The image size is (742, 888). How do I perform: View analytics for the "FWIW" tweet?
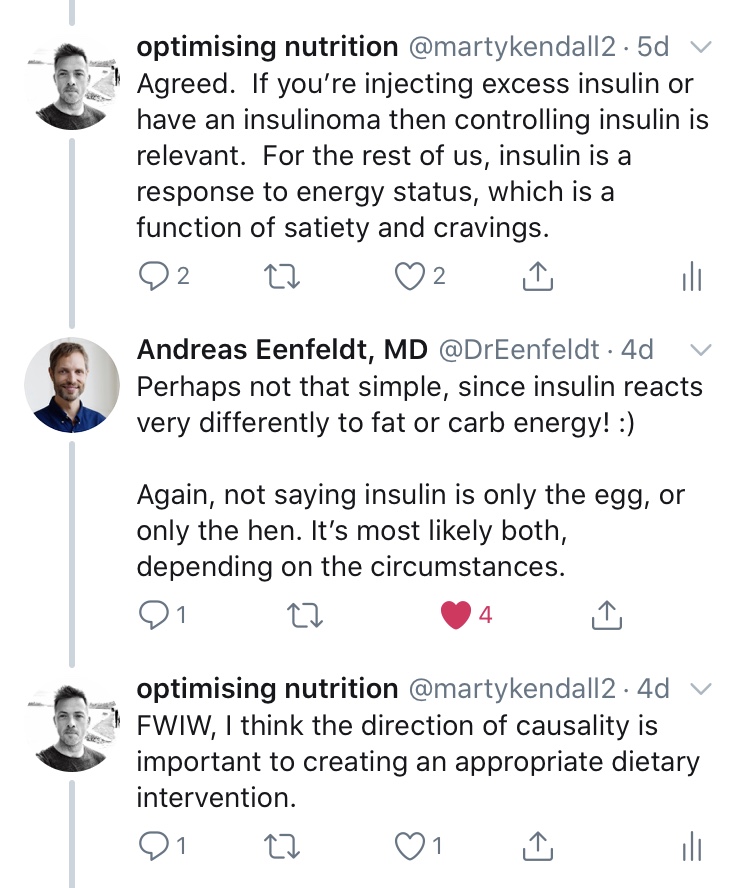coord(692,847)
